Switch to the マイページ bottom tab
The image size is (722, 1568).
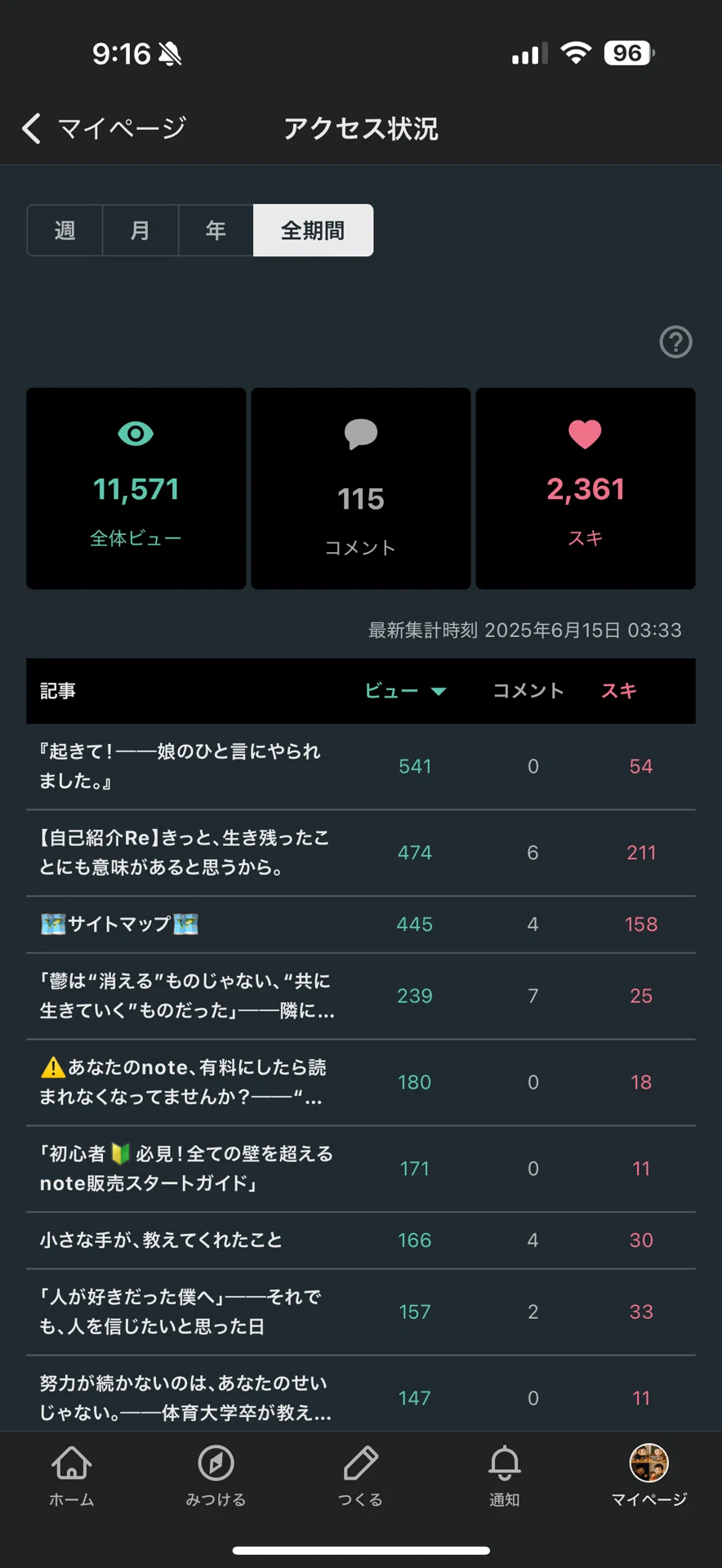(649, 1476)
